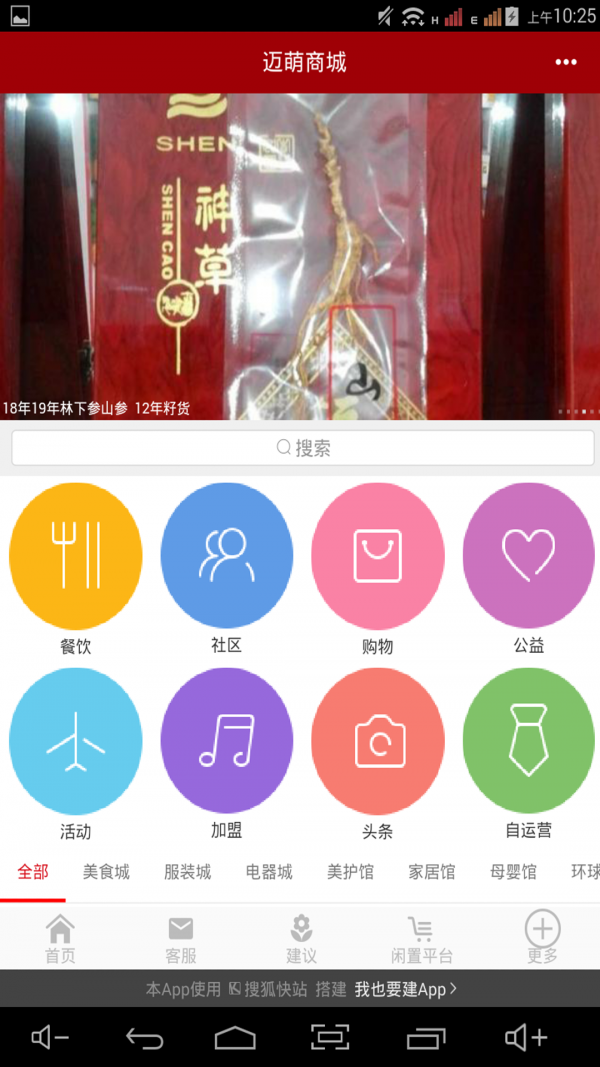Open the 自运营 self-operated section

click(x=529, y=741)
